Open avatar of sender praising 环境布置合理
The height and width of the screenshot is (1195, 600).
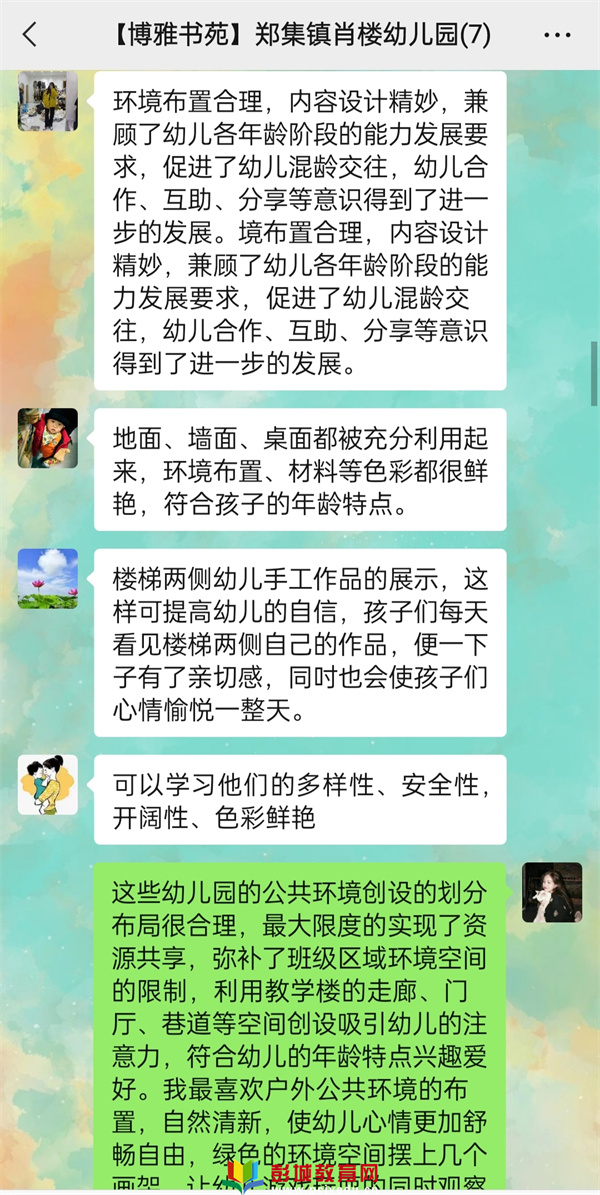click(x=48, y=101)
